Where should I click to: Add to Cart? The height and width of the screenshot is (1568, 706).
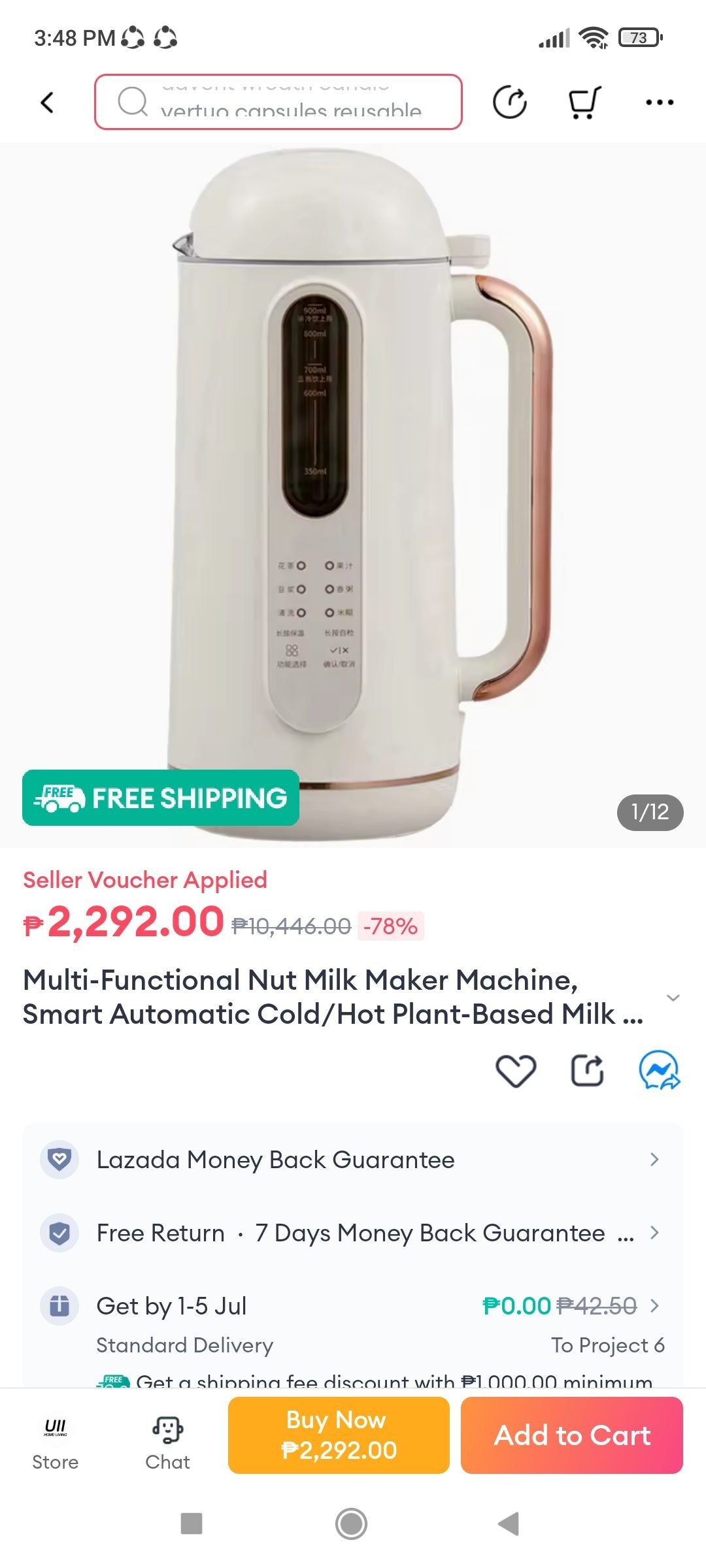[x=572, y=1435]
